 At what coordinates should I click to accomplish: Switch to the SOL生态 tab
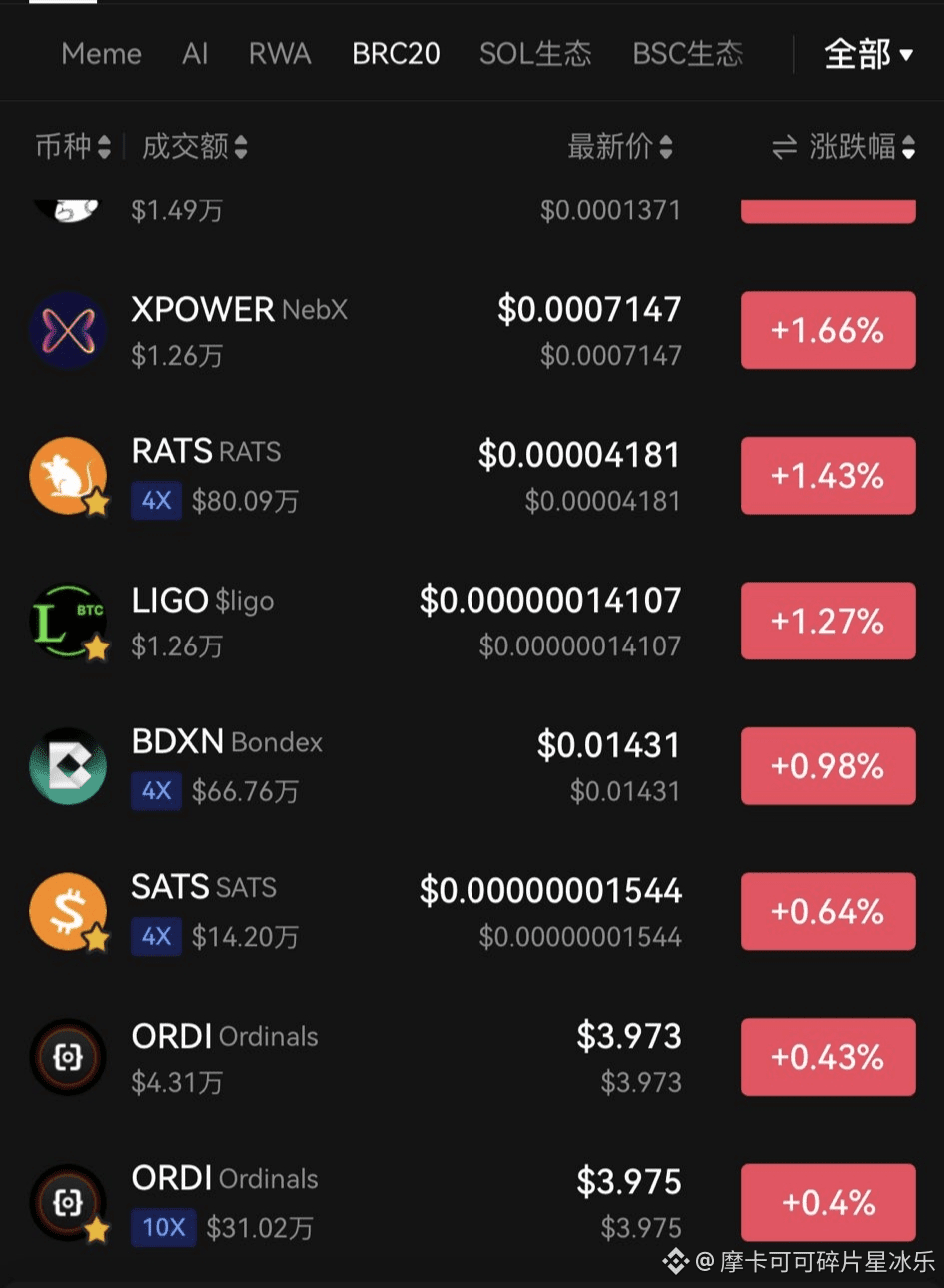(535, 53)
